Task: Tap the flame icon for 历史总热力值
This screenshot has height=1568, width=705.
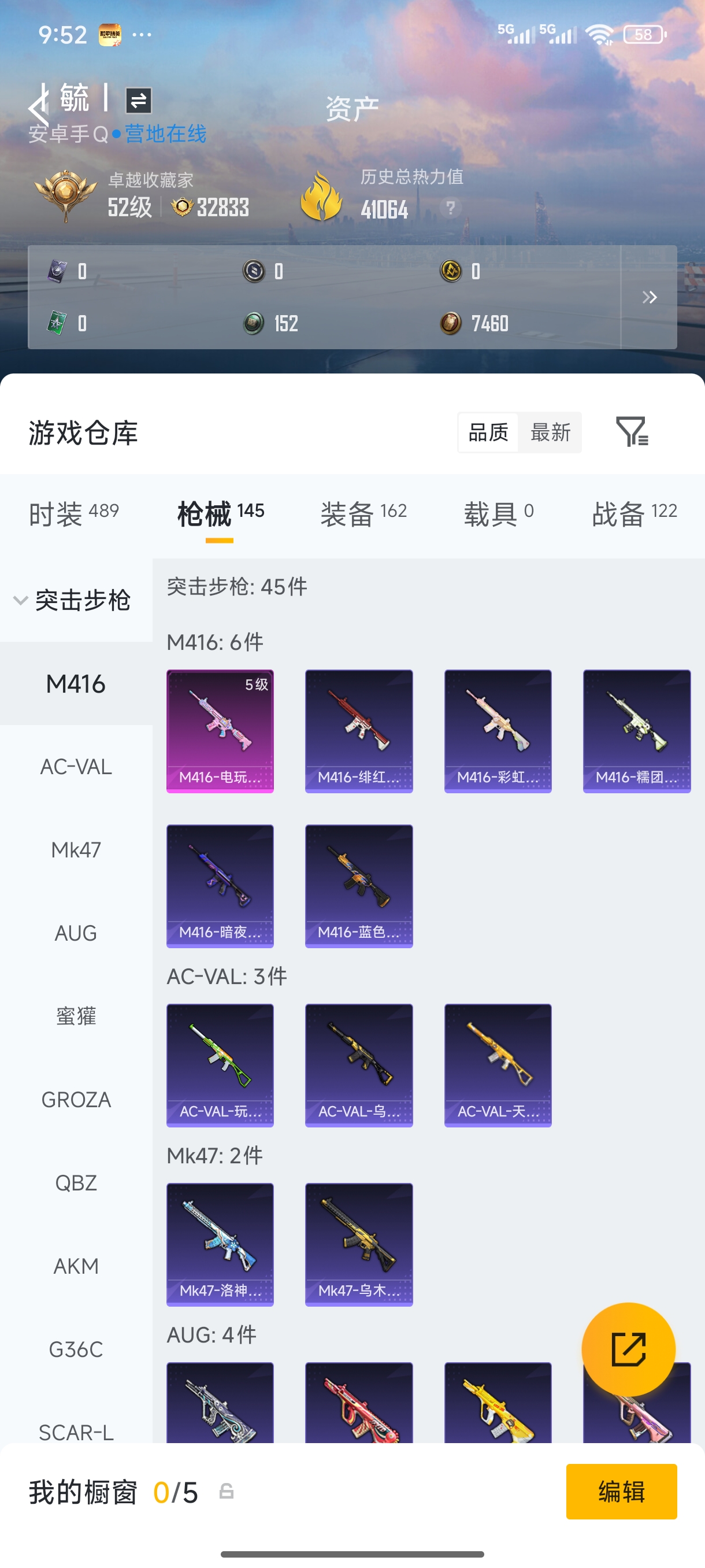Action: (x=322, y=194)
